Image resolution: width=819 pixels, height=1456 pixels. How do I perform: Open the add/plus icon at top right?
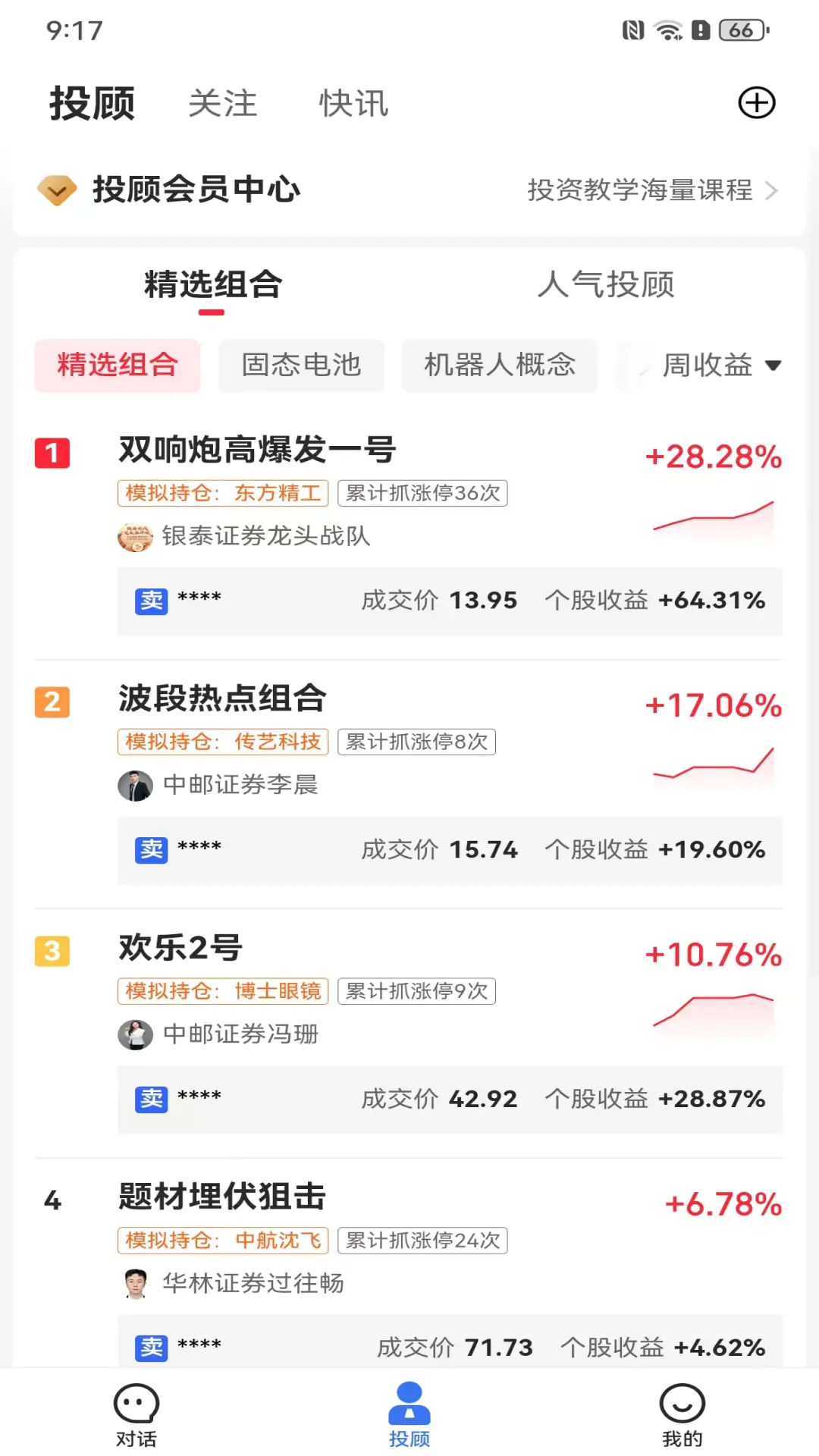pyautogui.click(x=755, y=103)
